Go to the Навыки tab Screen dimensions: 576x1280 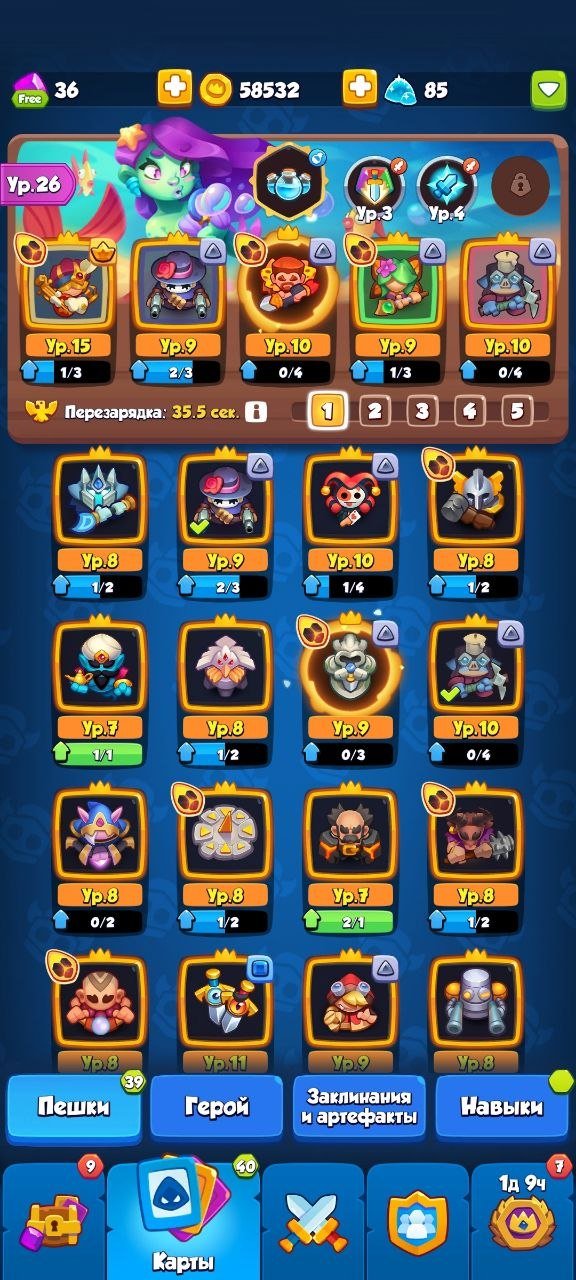(502, 1107)
